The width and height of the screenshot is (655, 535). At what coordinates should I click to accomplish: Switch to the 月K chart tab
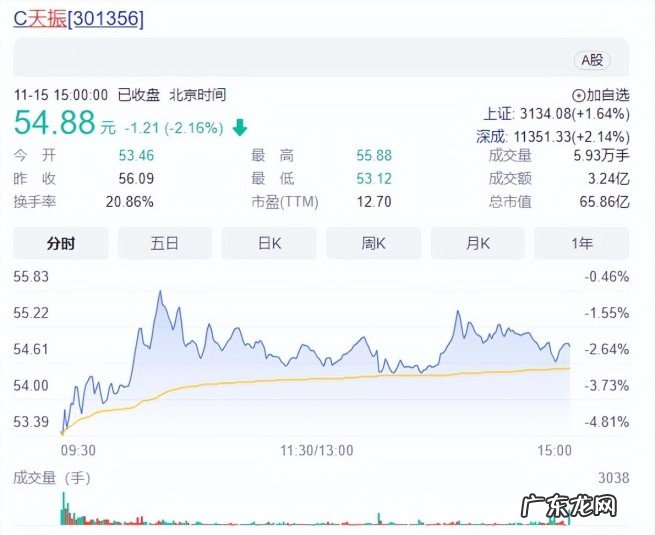pyautogui.click(x=477, y=243)
